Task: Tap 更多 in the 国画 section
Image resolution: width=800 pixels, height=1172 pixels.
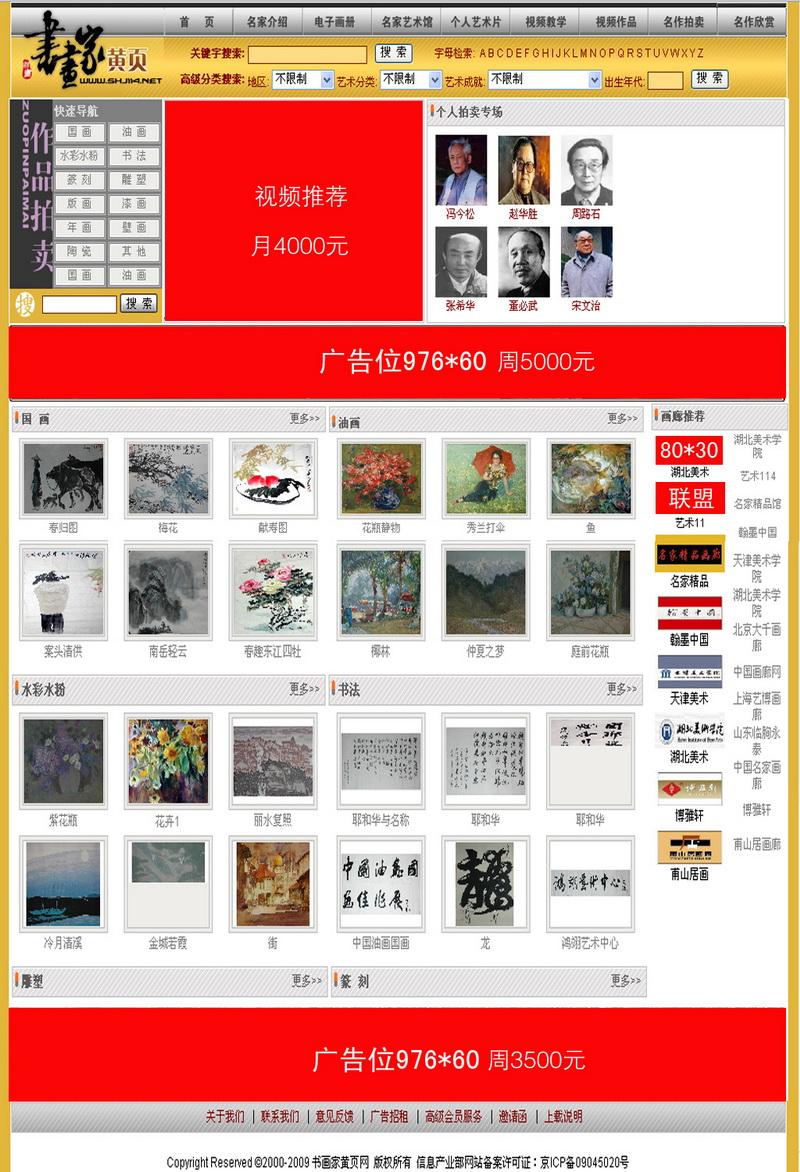Action: click(305, 419)
